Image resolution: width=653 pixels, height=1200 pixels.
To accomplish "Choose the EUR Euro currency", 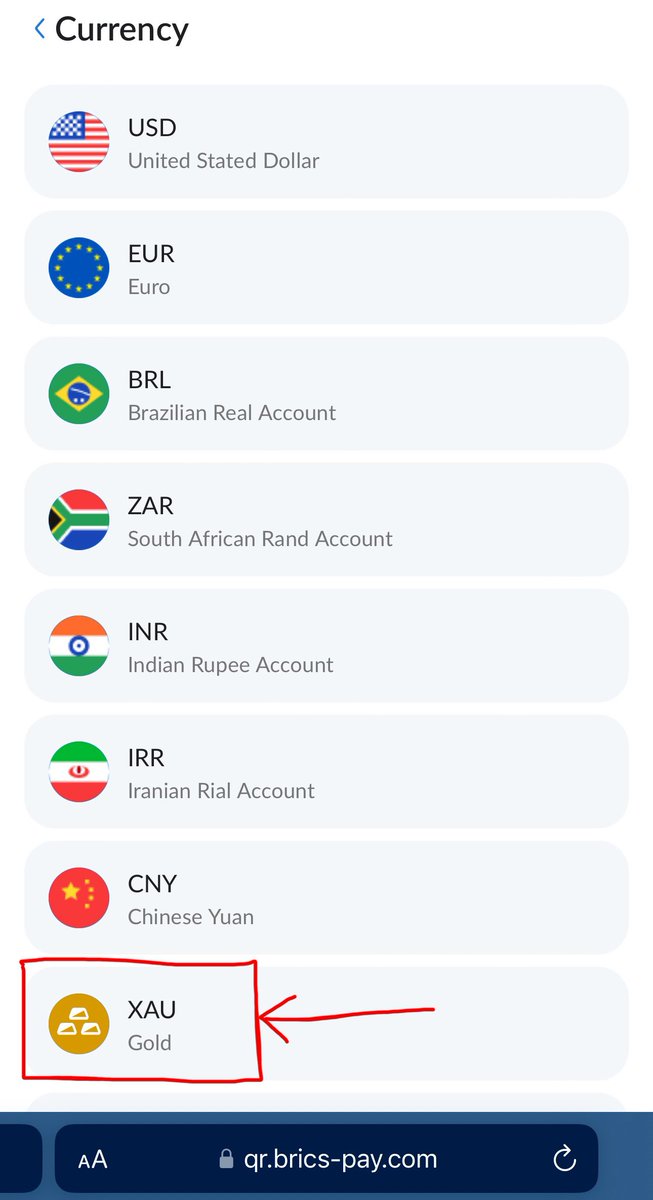I will pyautogui.click(x=326, y=267).
